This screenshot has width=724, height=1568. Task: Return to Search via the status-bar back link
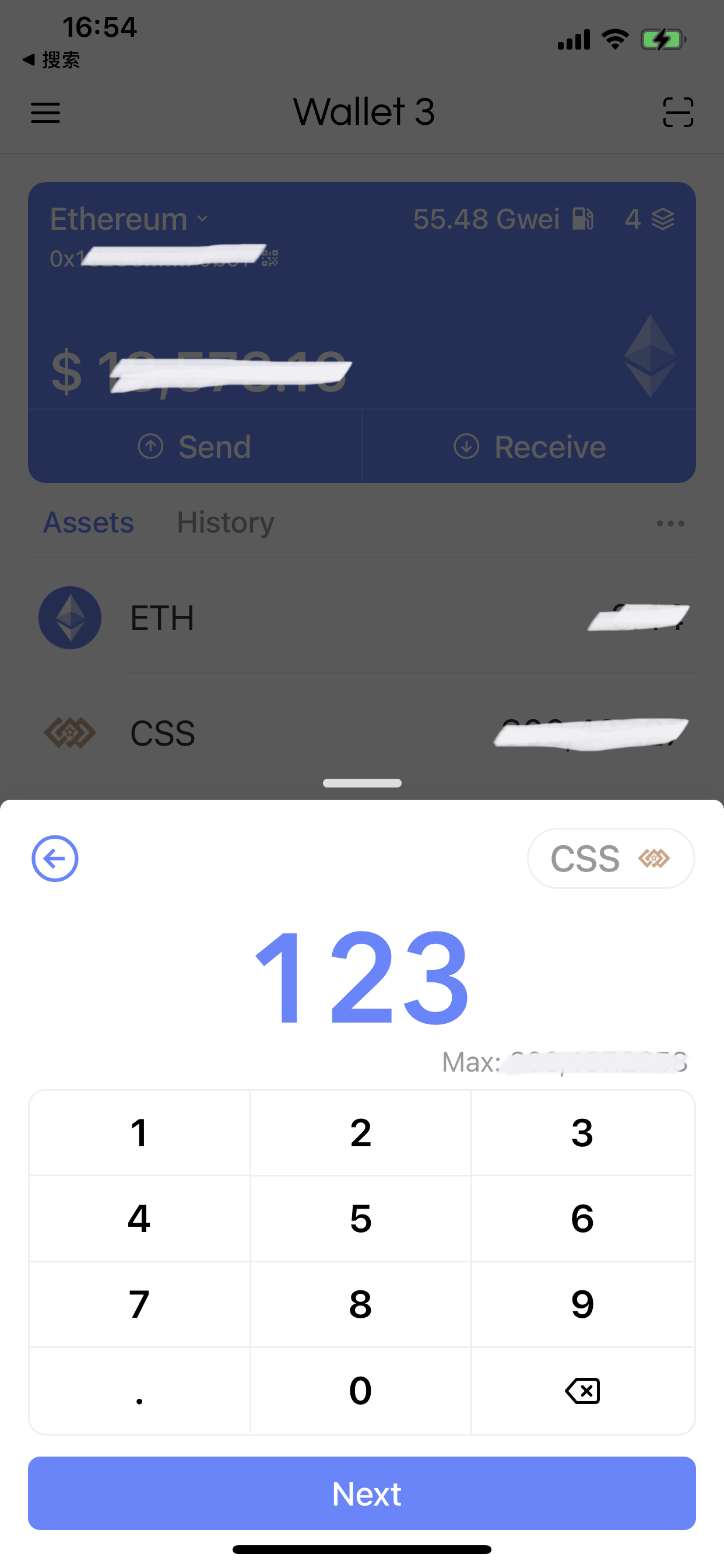(52, 60)
